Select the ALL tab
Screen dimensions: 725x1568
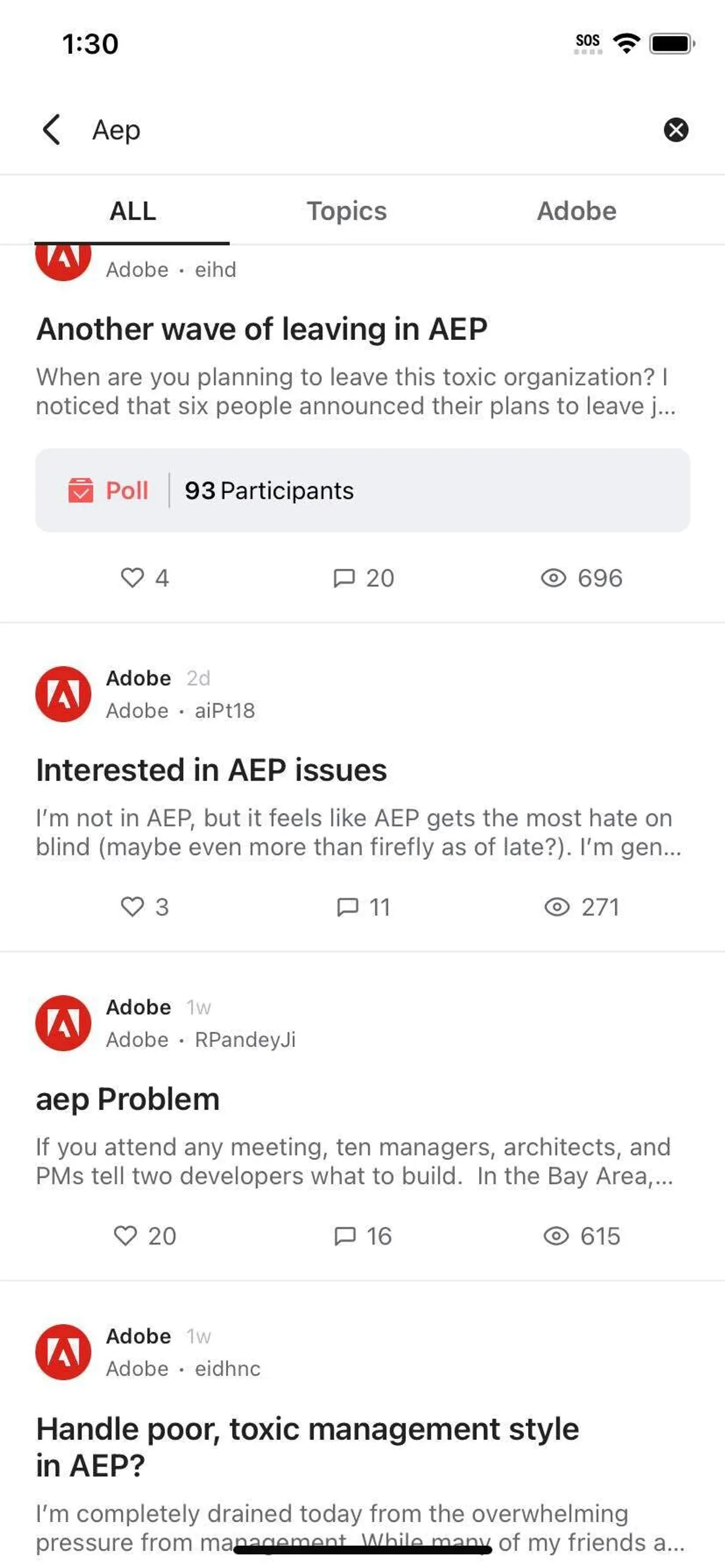(132, 211)
